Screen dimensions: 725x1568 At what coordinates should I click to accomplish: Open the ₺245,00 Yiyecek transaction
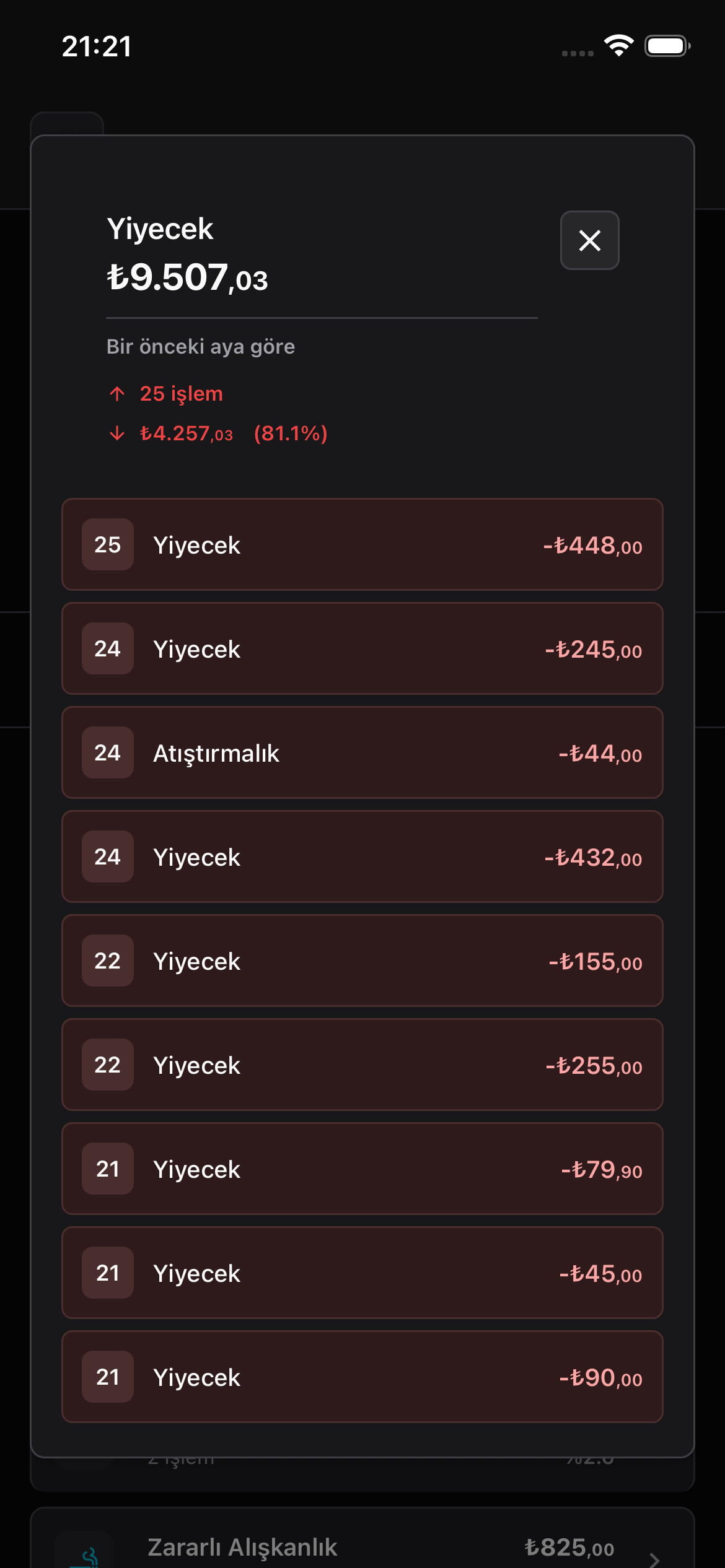362,649
